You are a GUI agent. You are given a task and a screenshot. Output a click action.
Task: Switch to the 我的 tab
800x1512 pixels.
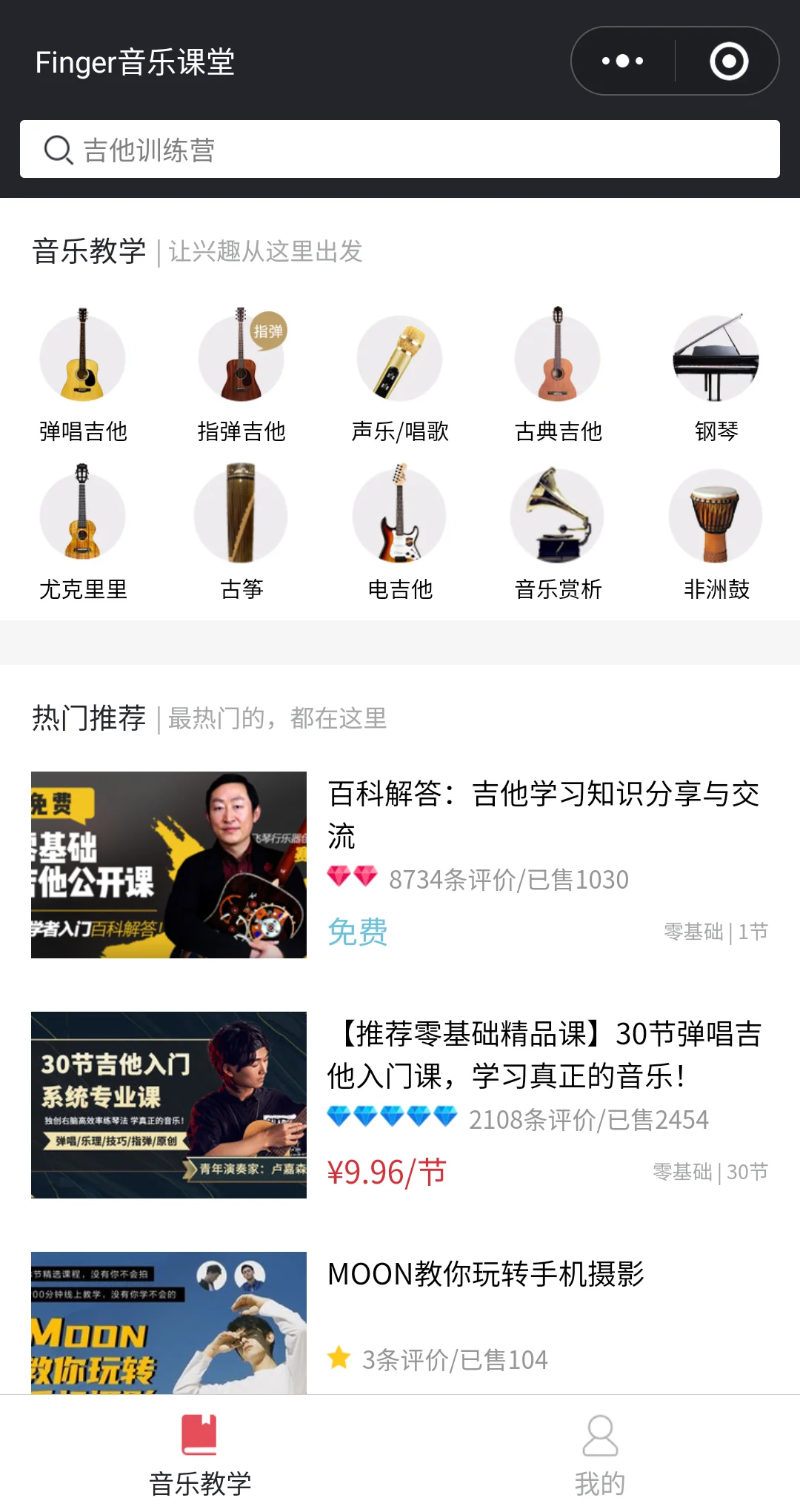point(600,1454)
